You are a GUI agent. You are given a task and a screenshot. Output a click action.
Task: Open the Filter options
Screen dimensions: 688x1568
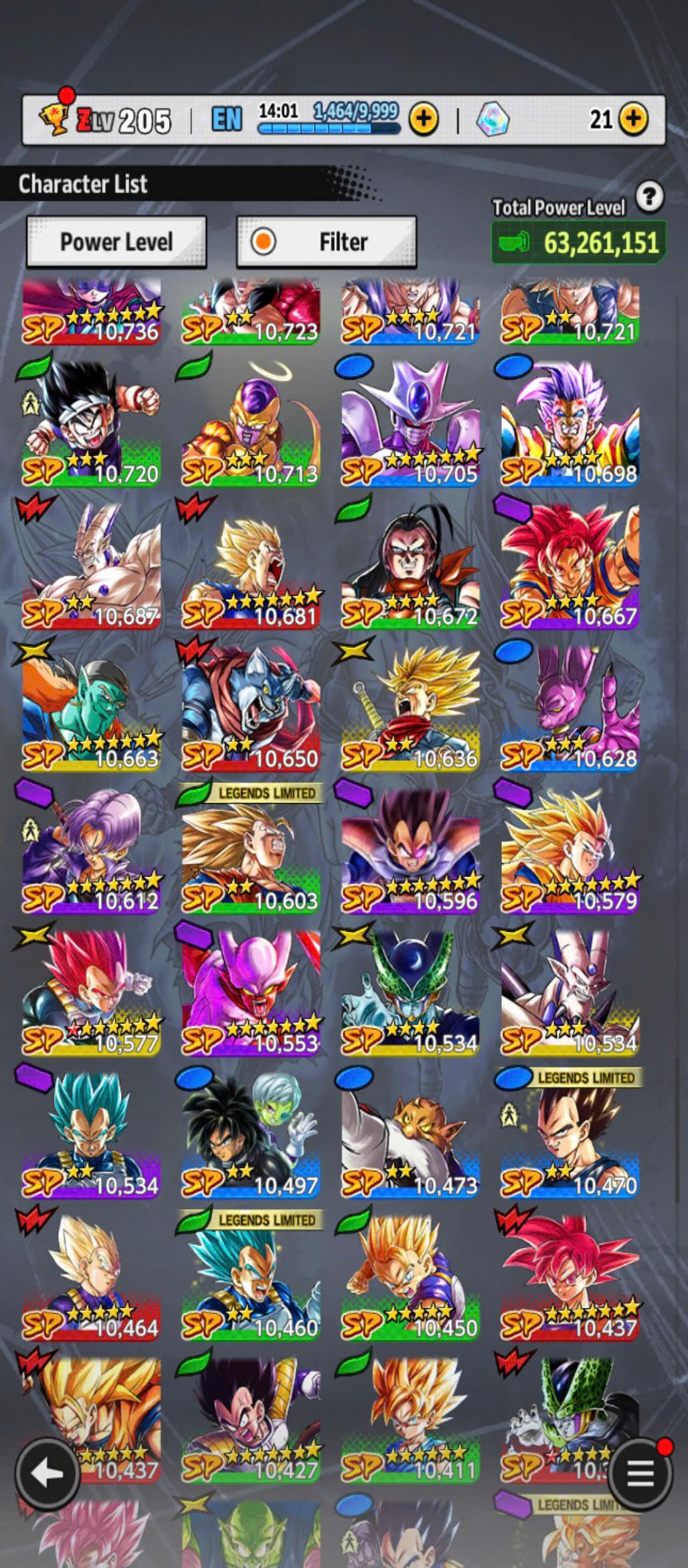click(327, 242)
